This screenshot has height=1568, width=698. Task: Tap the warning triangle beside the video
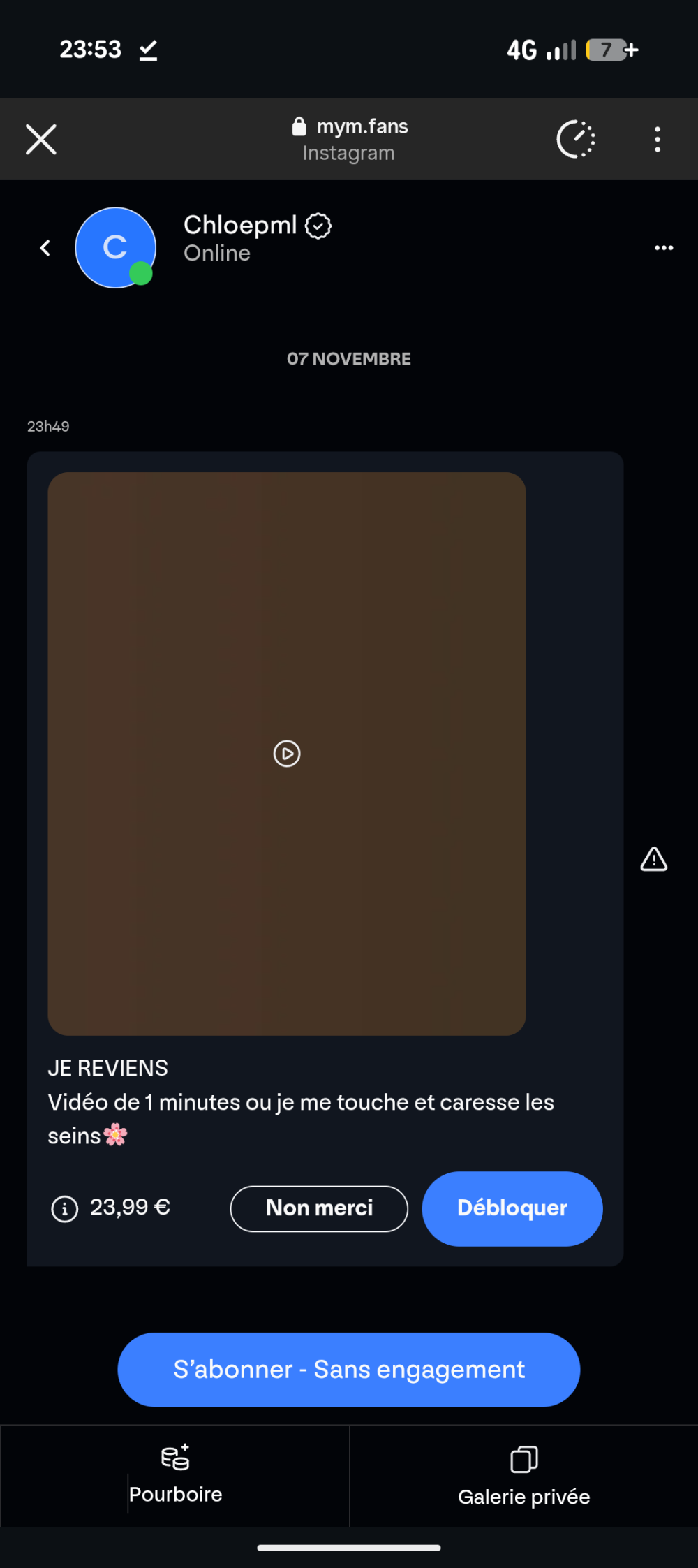click(653, 859)
